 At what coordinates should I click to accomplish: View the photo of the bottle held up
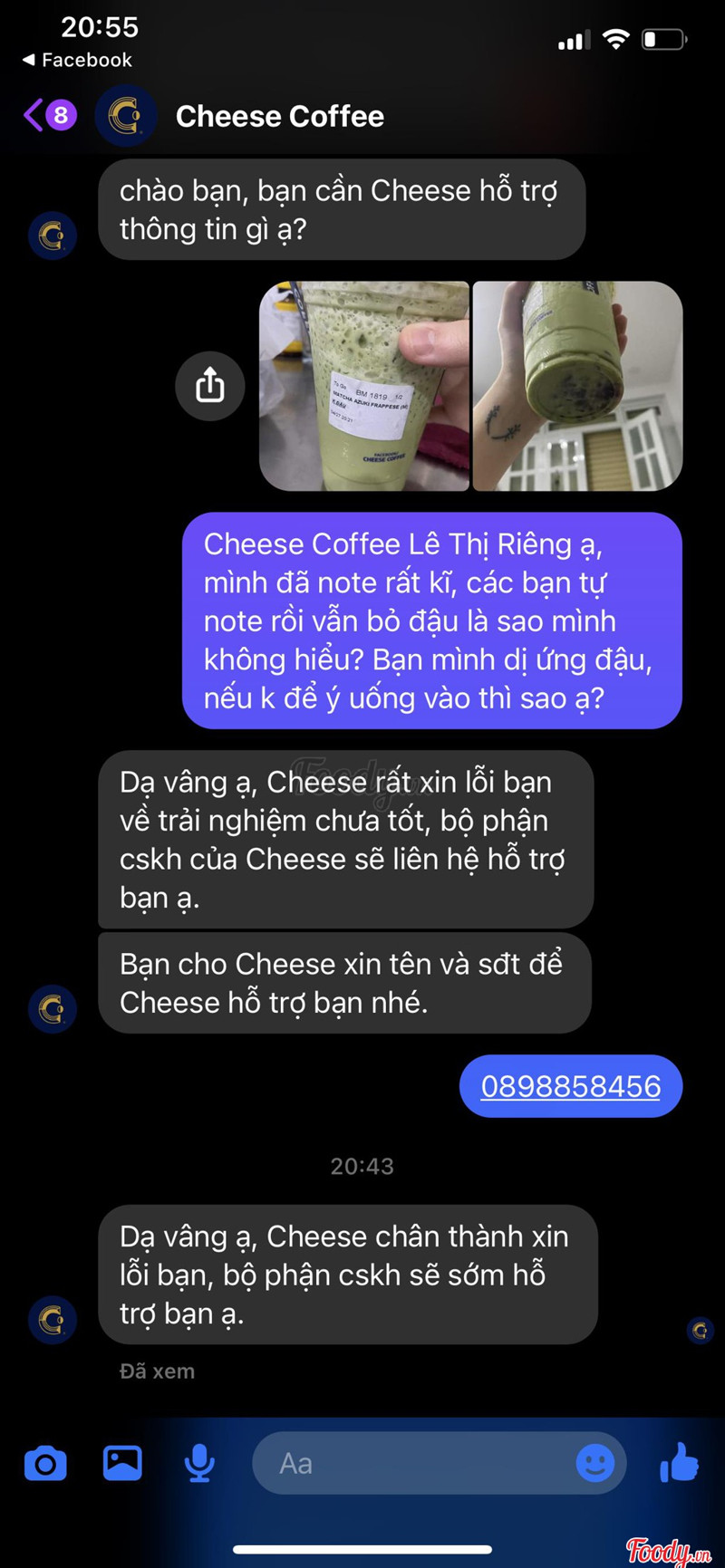click(x=577, y=386)
